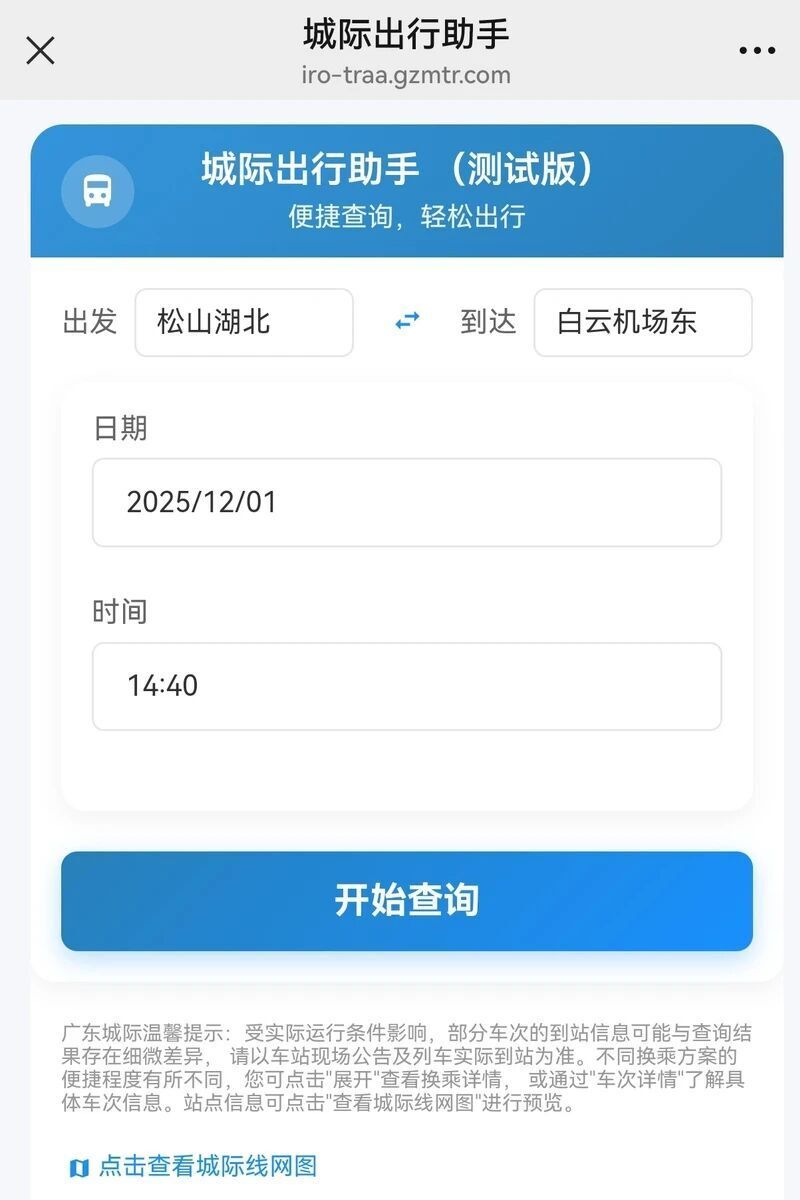Open the departure station selector 松山湖北
800x1200 pixels.
tap(243, 322)
